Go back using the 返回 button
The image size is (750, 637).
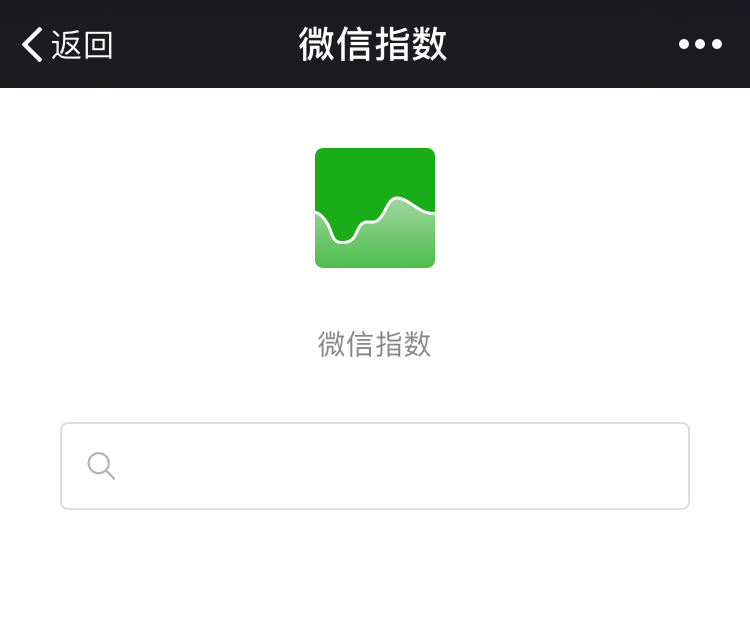(67, 45)
